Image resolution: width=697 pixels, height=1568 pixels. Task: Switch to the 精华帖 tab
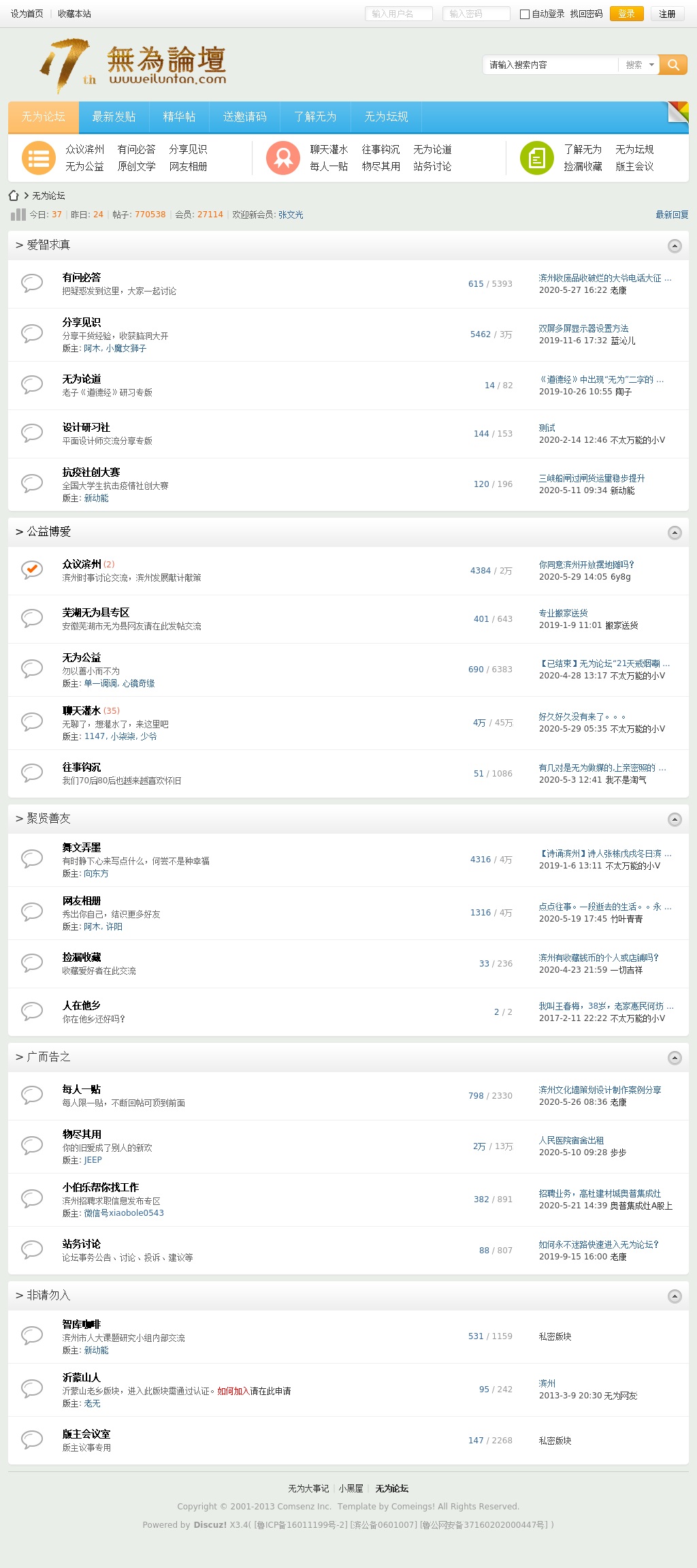click(x=179, y=116)
